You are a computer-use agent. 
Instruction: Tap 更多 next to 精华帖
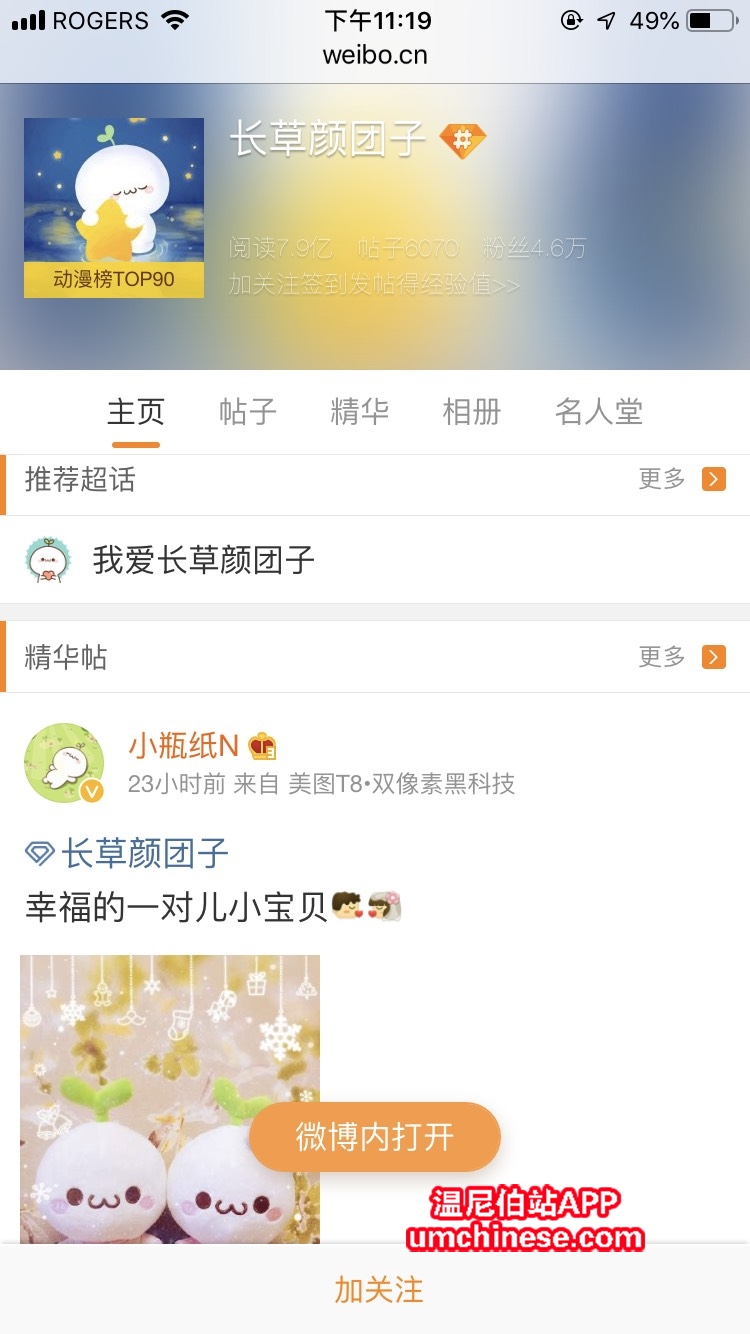tap(682, 657)
